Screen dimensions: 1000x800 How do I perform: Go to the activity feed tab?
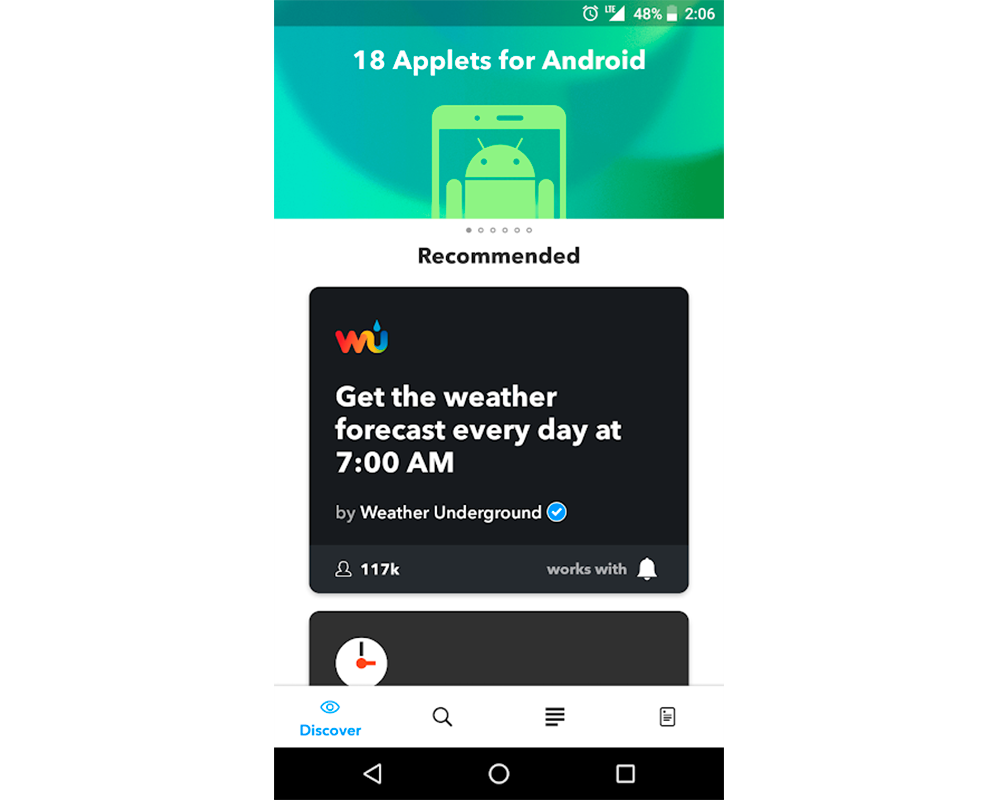[x=555, y=717]
